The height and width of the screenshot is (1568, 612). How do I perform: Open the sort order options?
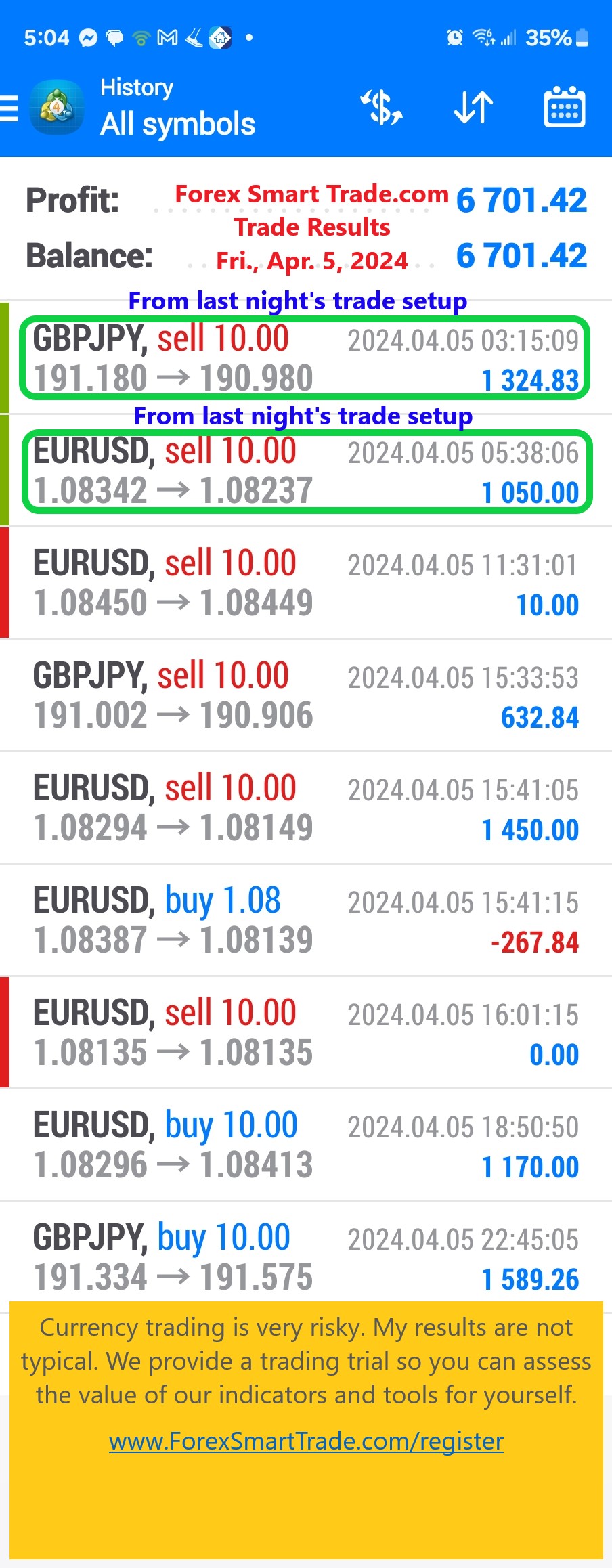(x=473, y=108)
